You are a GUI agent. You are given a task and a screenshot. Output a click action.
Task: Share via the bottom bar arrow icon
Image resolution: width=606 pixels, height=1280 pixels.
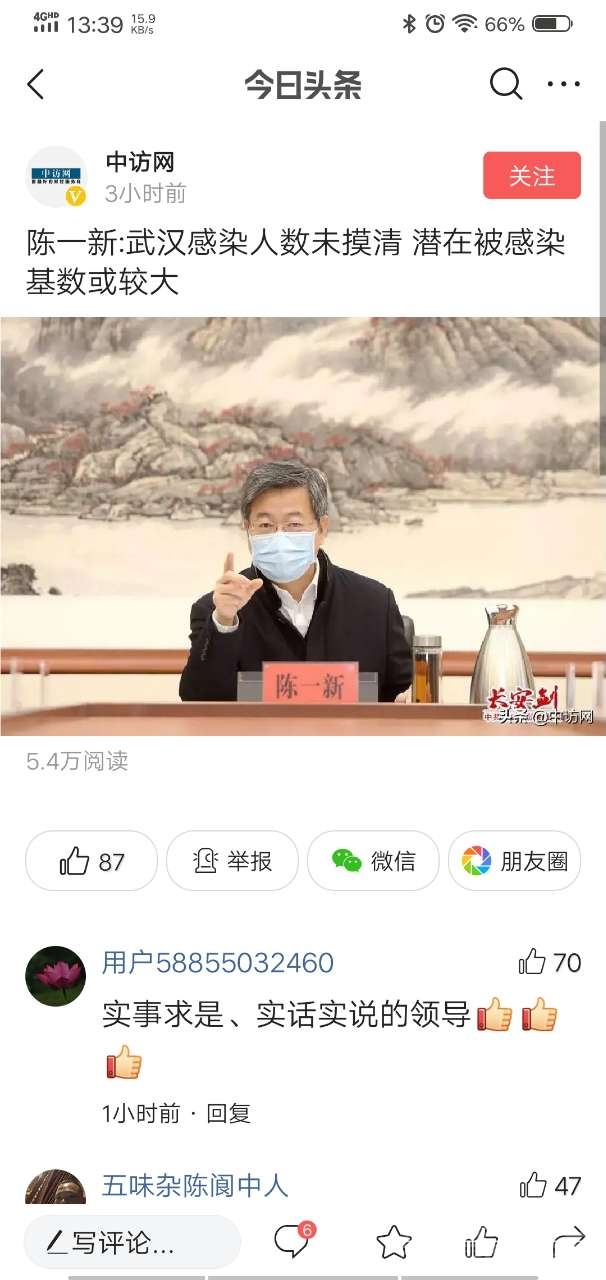click(x=568, y=1243)
